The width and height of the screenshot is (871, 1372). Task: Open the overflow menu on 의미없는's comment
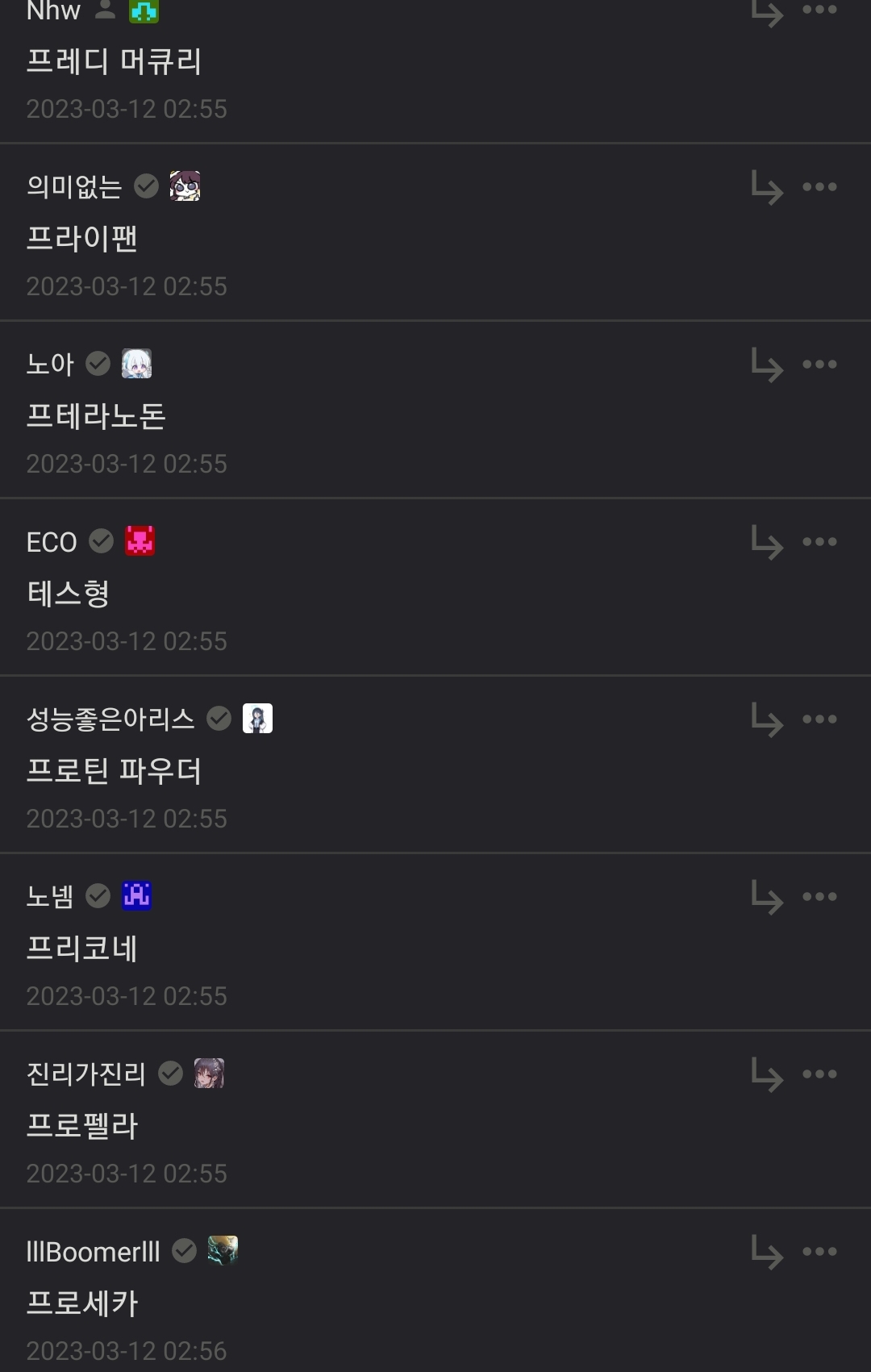[819, 187]
